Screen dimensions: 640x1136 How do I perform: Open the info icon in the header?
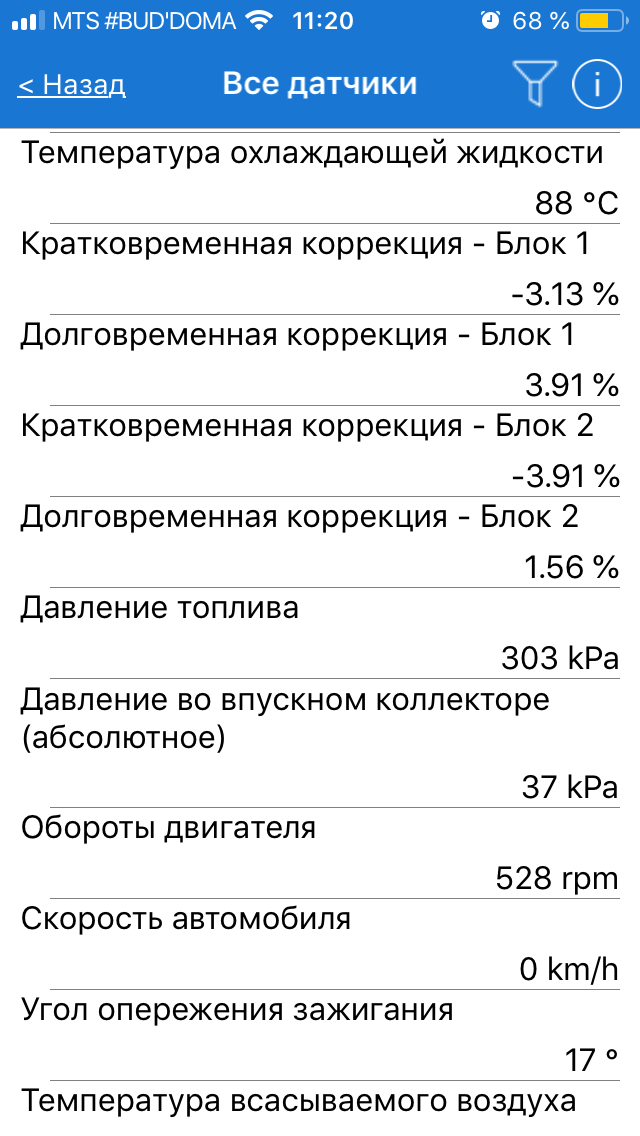(597, 85)
